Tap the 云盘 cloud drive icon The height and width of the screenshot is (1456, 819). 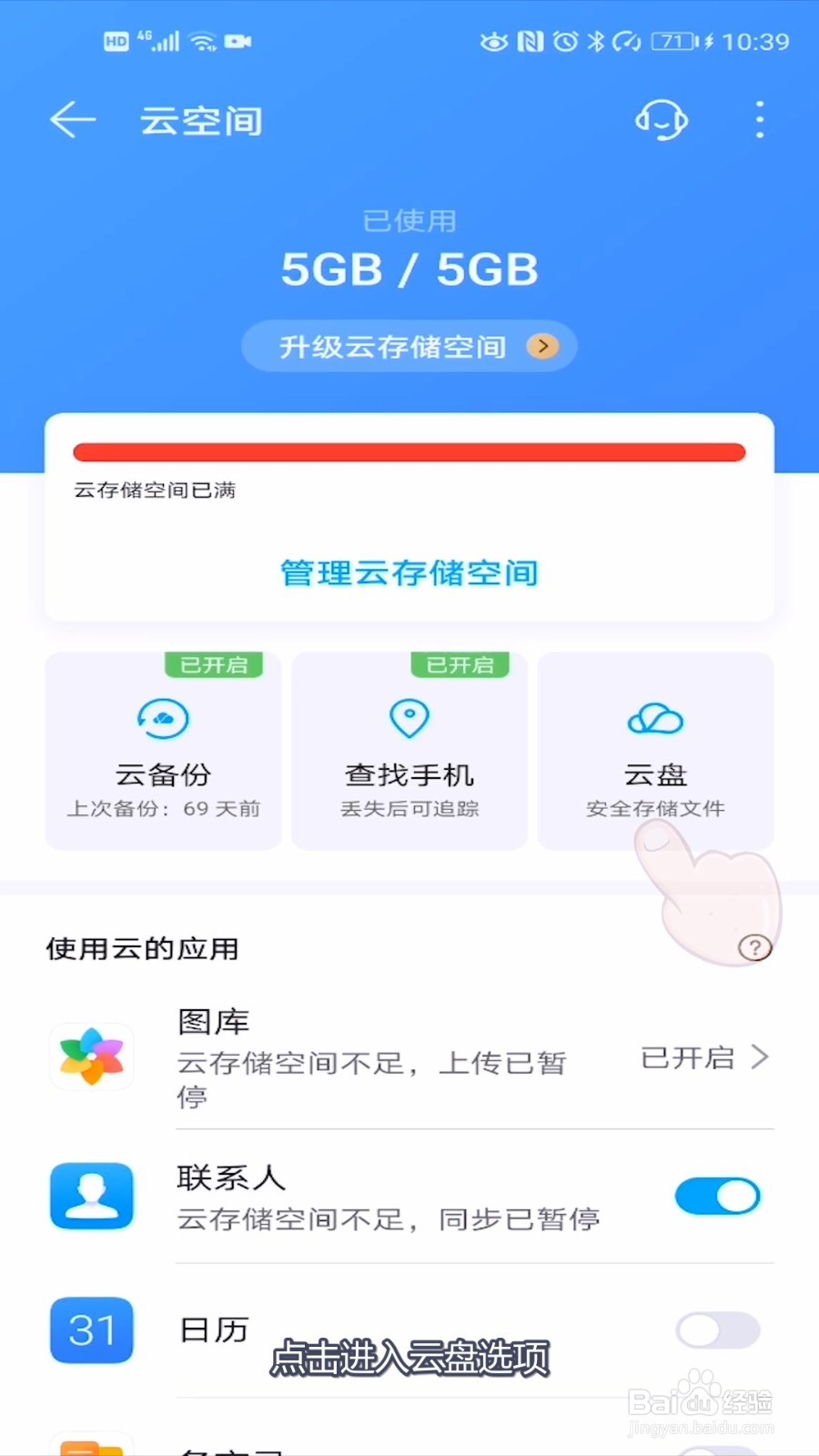point(655,718)
